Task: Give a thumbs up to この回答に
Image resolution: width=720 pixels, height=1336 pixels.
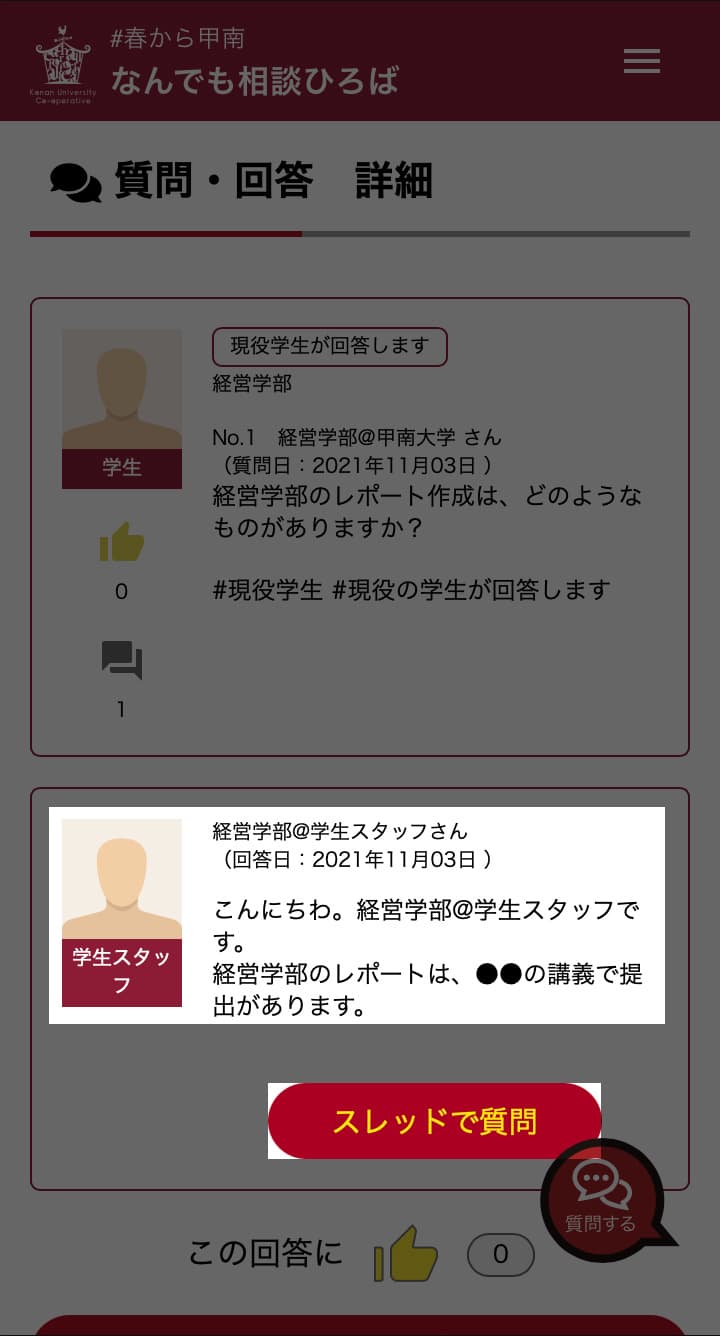Action: pos(406,1254)
